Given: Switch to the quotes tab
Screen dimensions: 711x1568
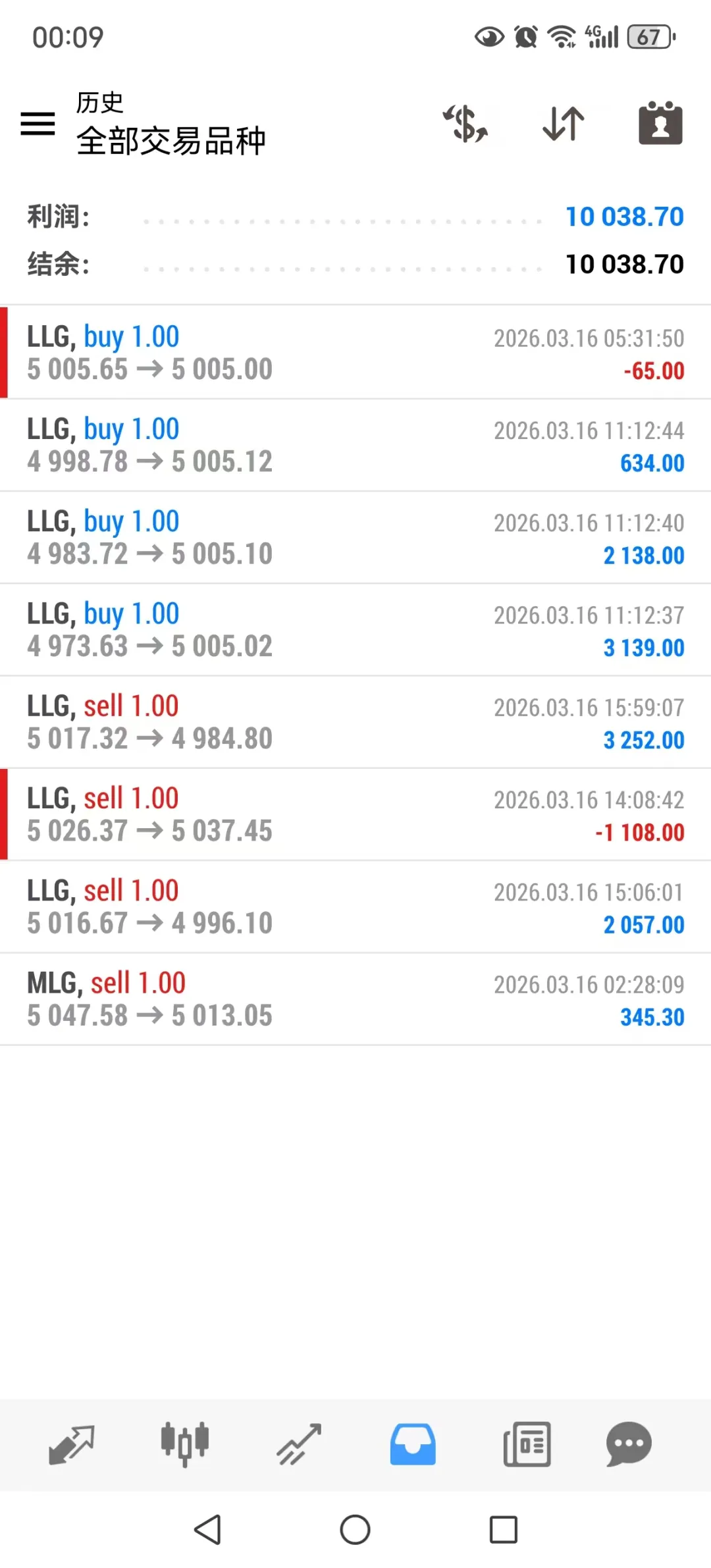Looking at the screenshot, I should pos(71,1444).
